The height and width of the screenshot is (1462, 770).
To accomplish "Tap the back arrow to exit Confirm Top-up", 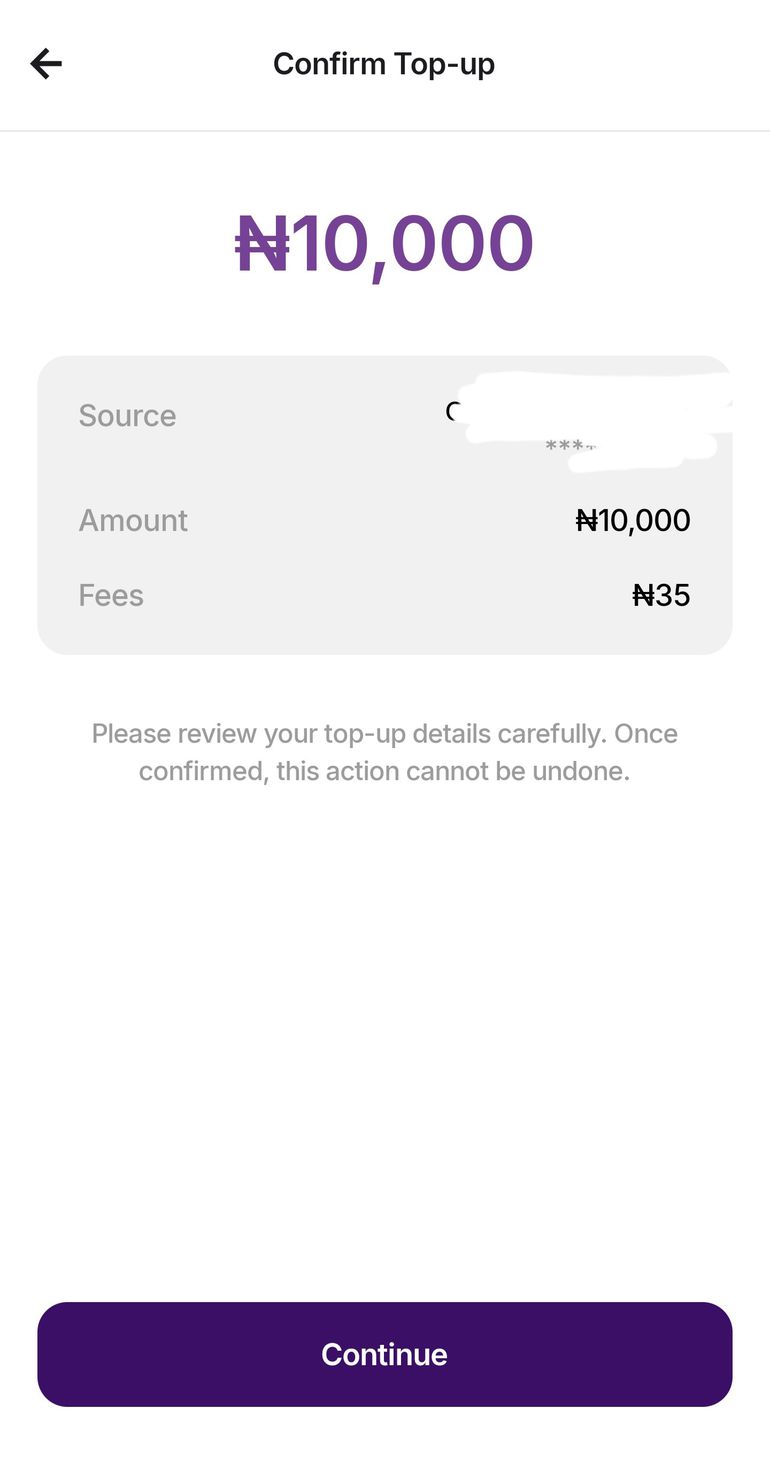I will point(46,63).
